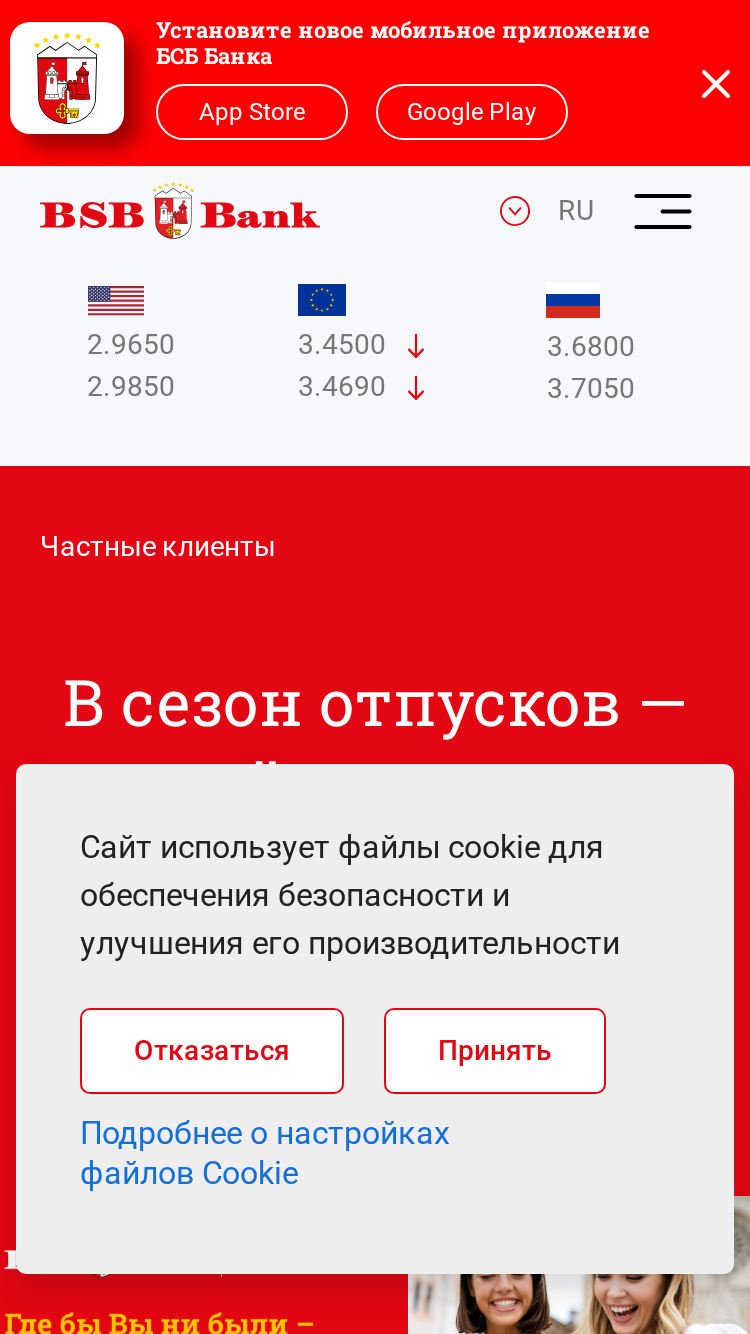The width and height of the screenshot is (750, 1334).
Task: Change the site language from RU
Action: tap(576, 211)
